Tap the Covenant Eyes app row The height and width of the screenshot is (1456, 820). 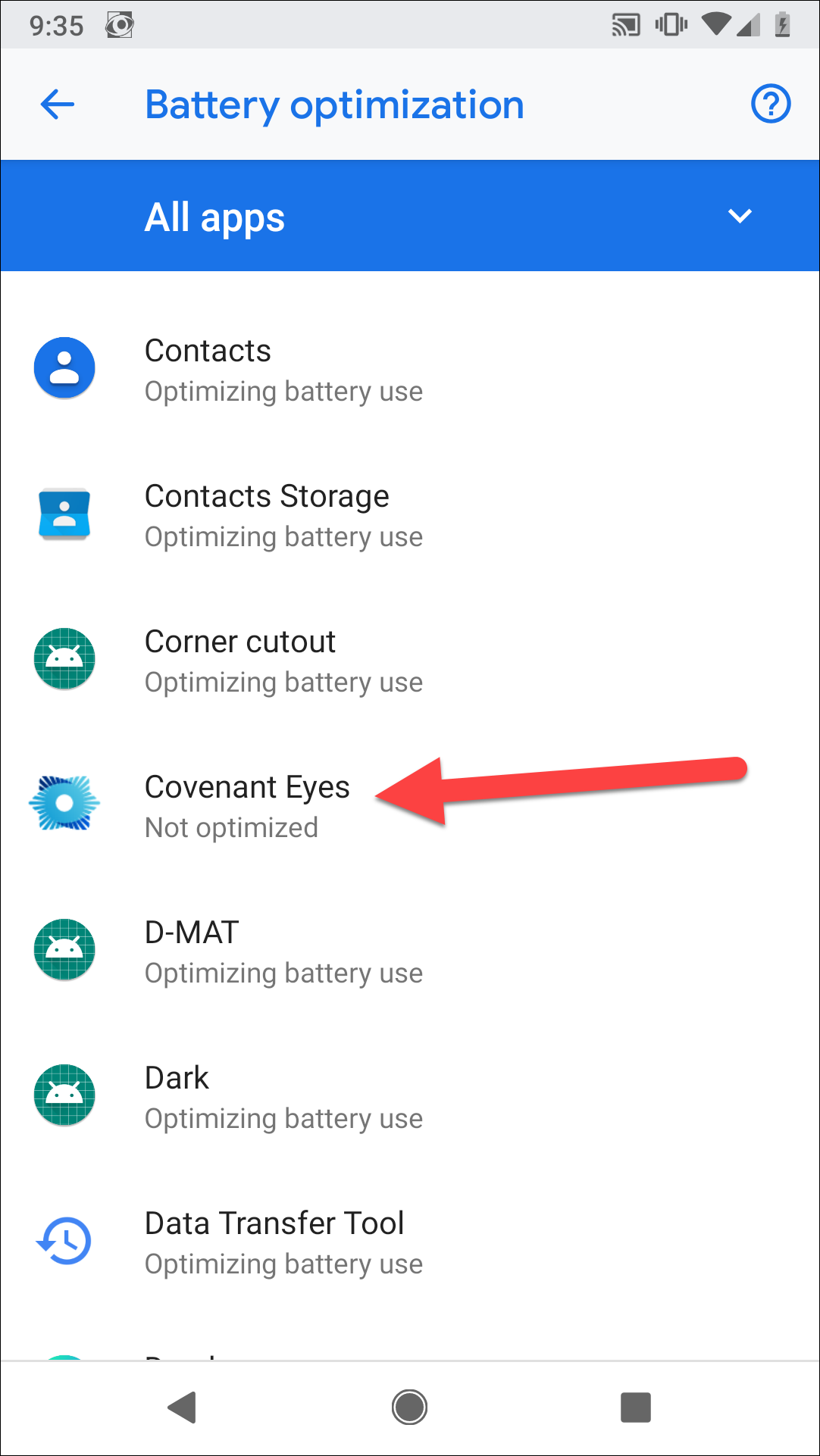410,805
